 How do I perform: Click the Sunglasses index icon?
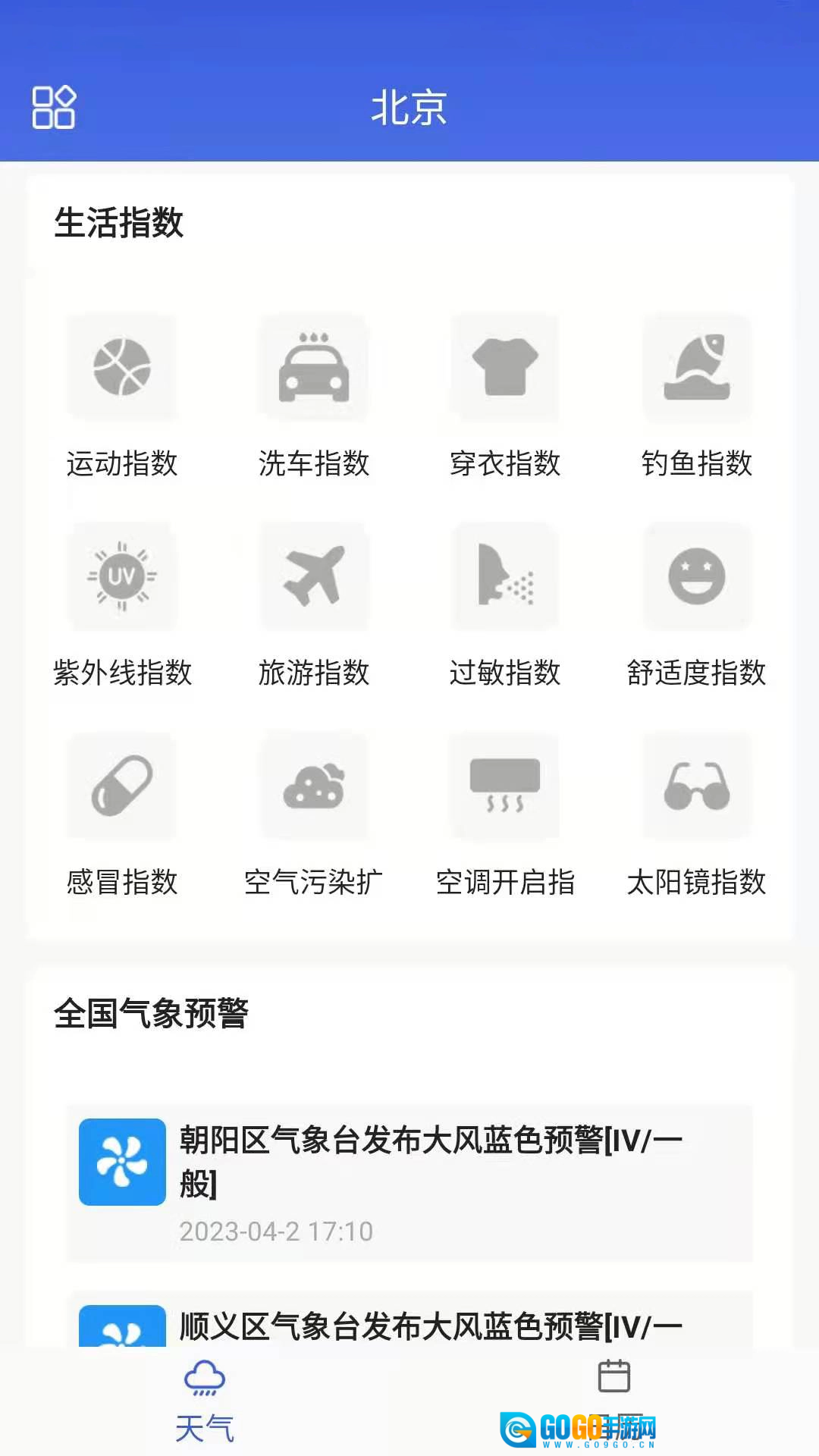tap(696, 786)
